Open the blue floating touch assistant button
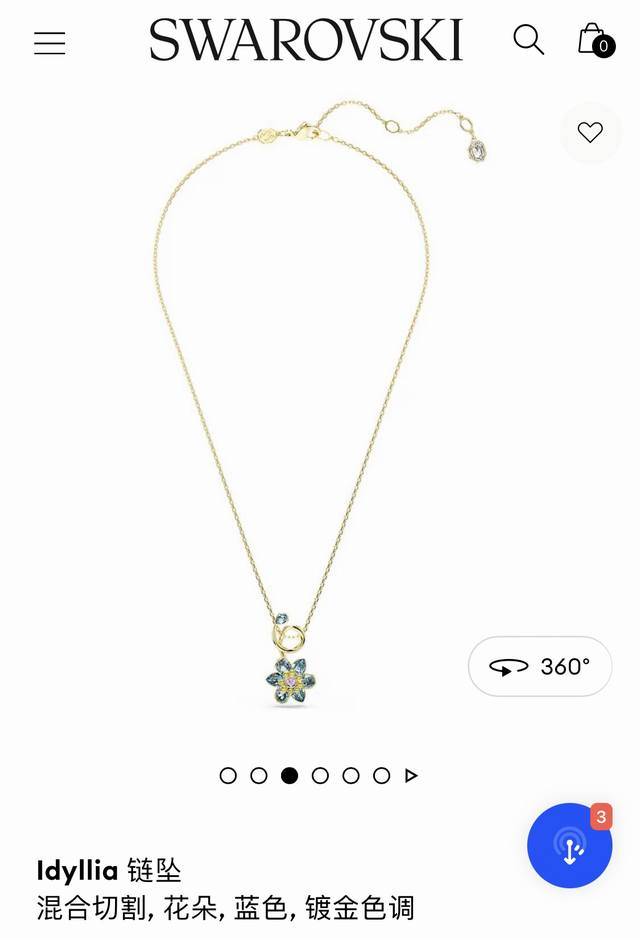The width and height of the screenshot is (640, 938). (569, 846)
